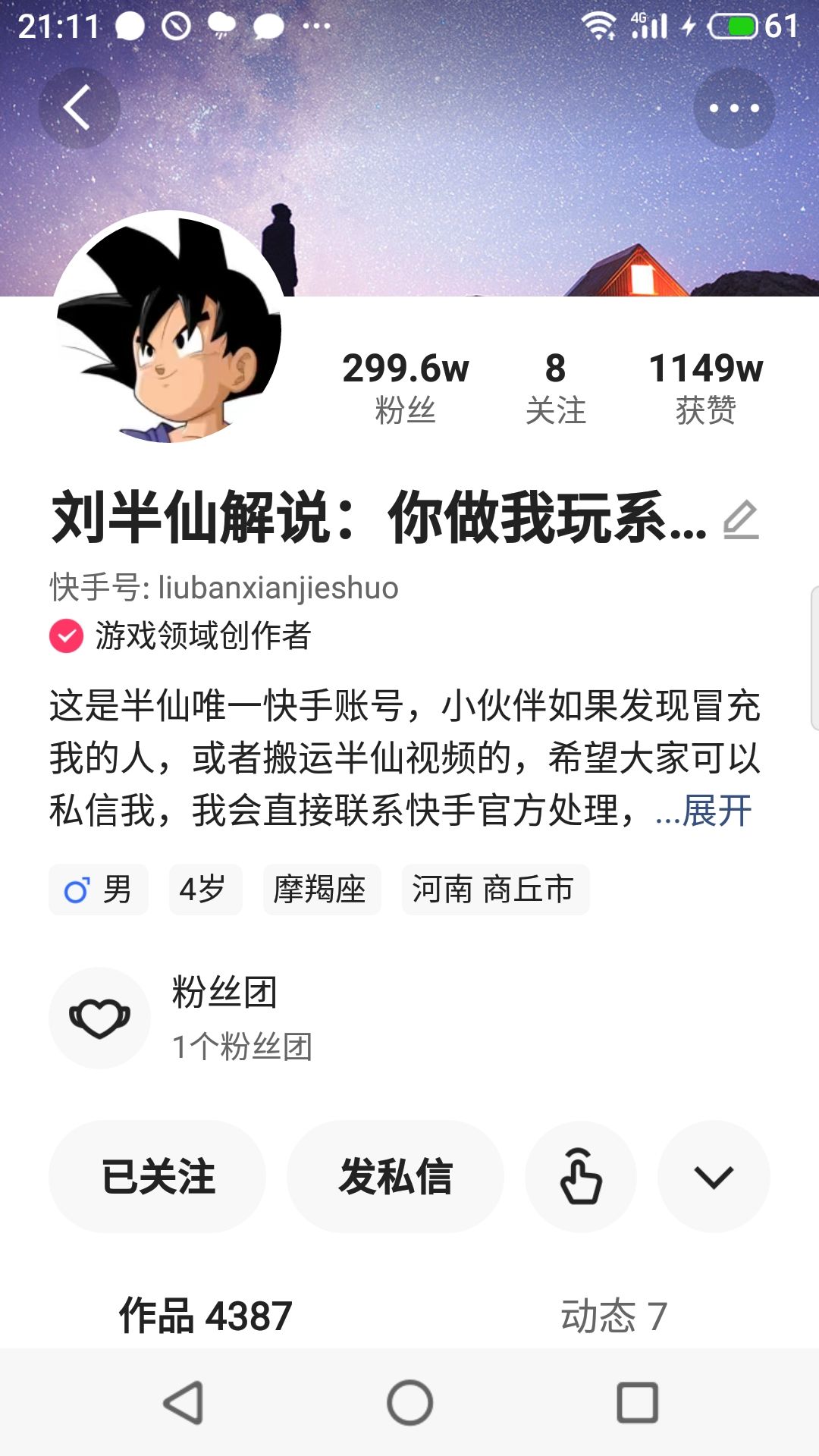Image resolution: width=819 pixels, height=1456 pixels.
Task: Switch to the 作品 4387 tab
Action: pos(206,1316)
